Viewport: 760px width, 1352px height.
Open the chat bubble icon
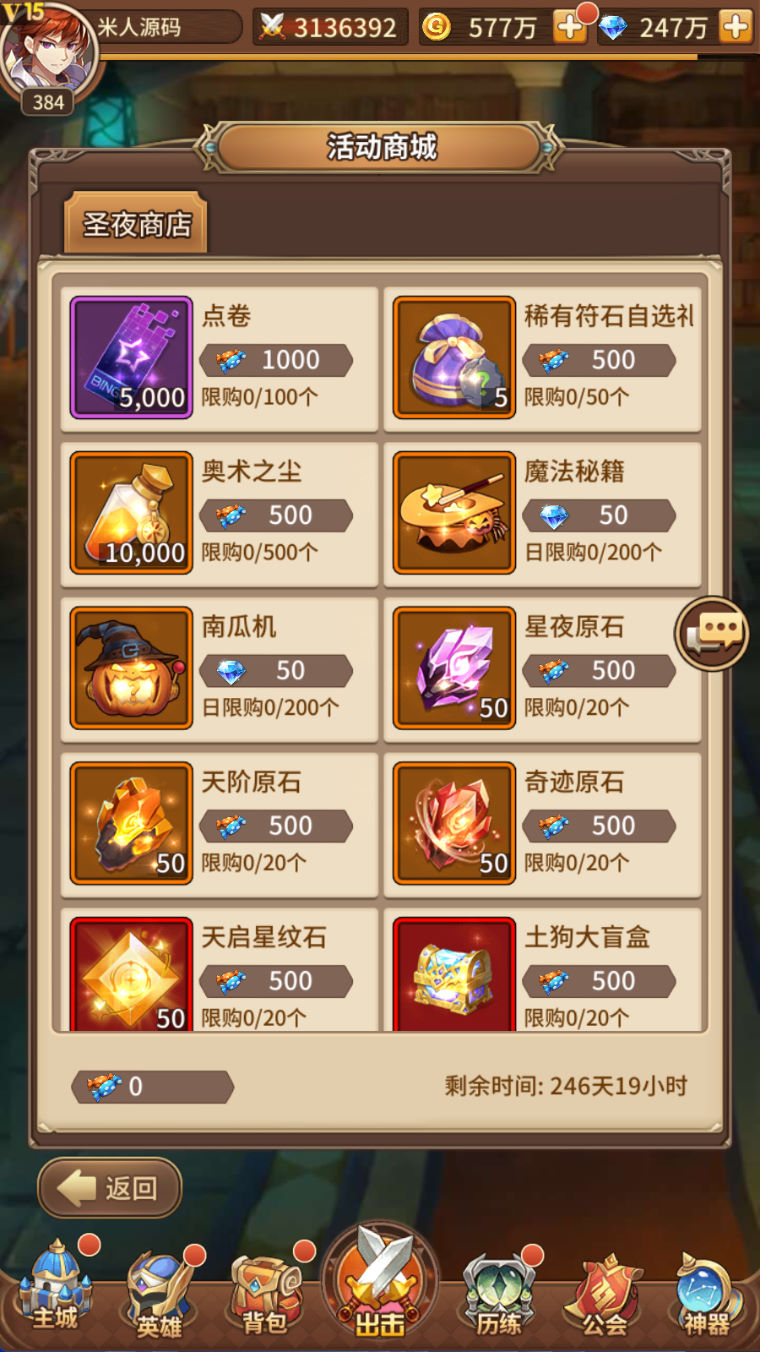click(x=712, y=632)
